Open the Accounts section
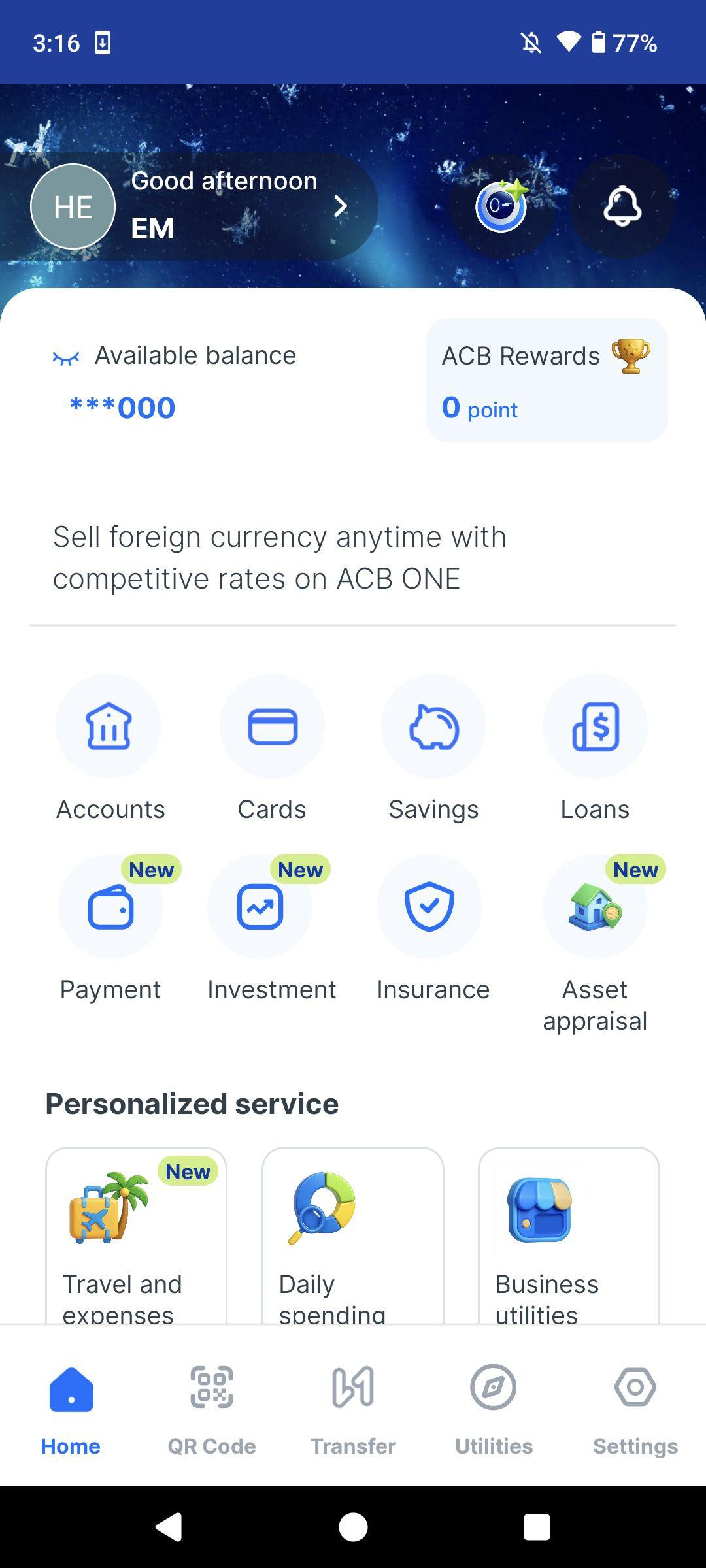 tap(109, 749)
